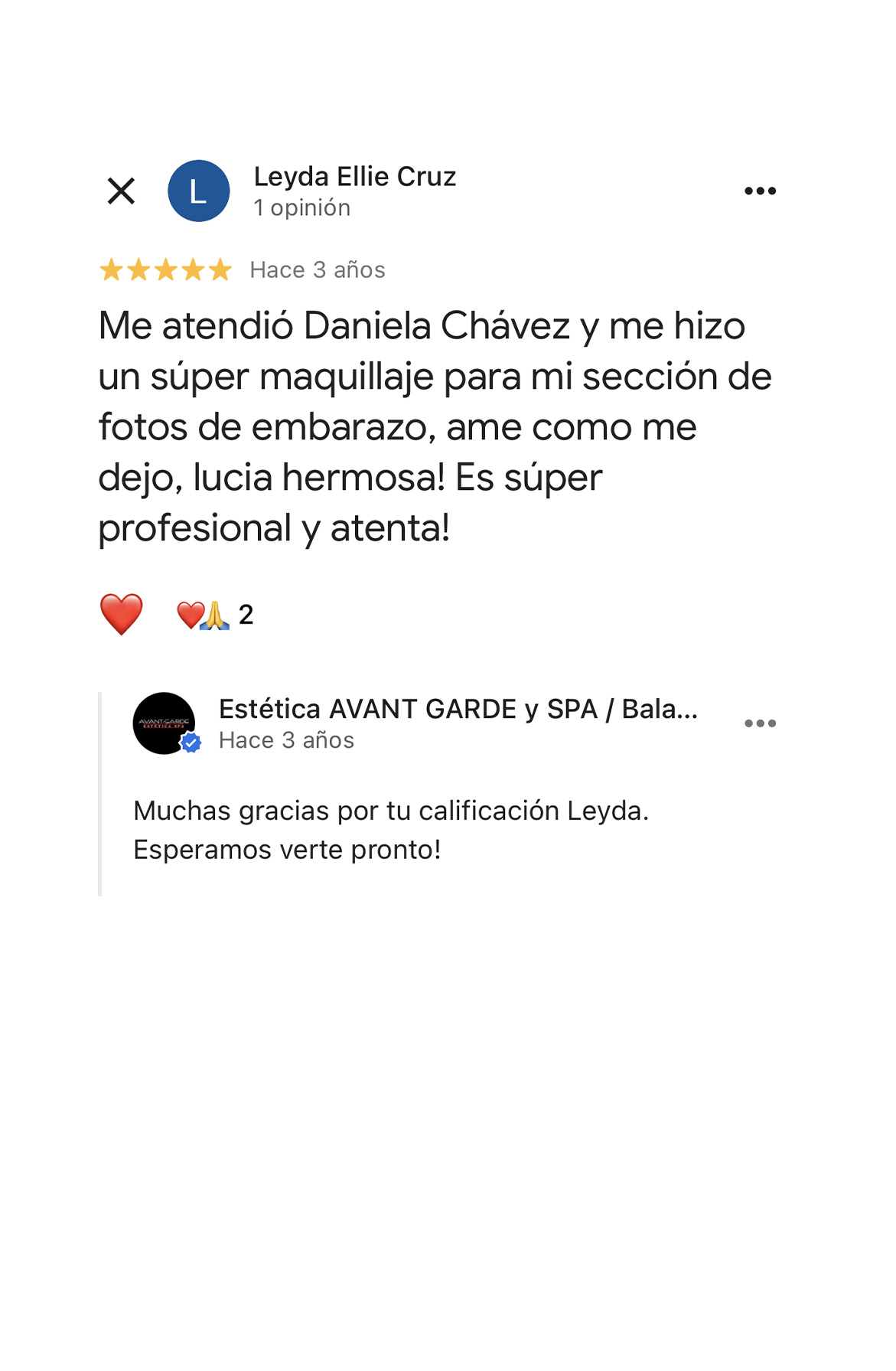React with the heart to this review
Screen dimensions: 896x1371
coord(122,614)
